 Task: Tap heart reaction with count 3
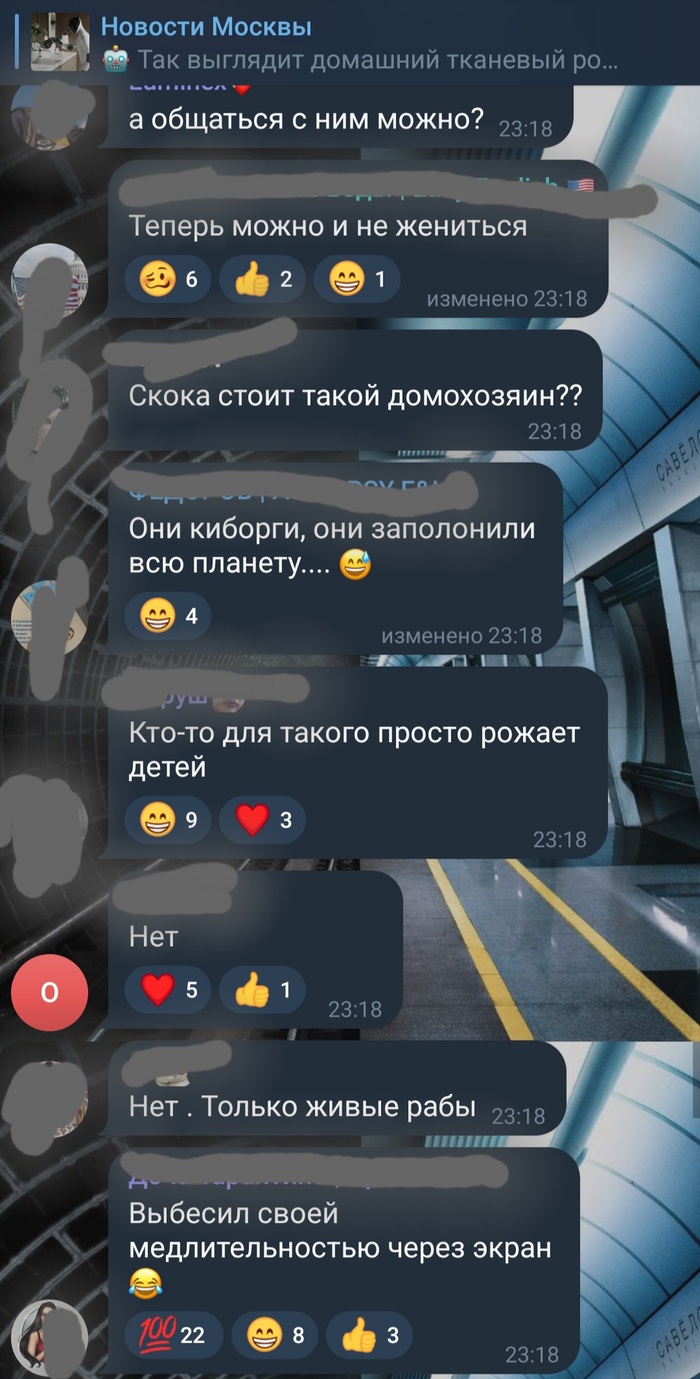tap(261, 822)
